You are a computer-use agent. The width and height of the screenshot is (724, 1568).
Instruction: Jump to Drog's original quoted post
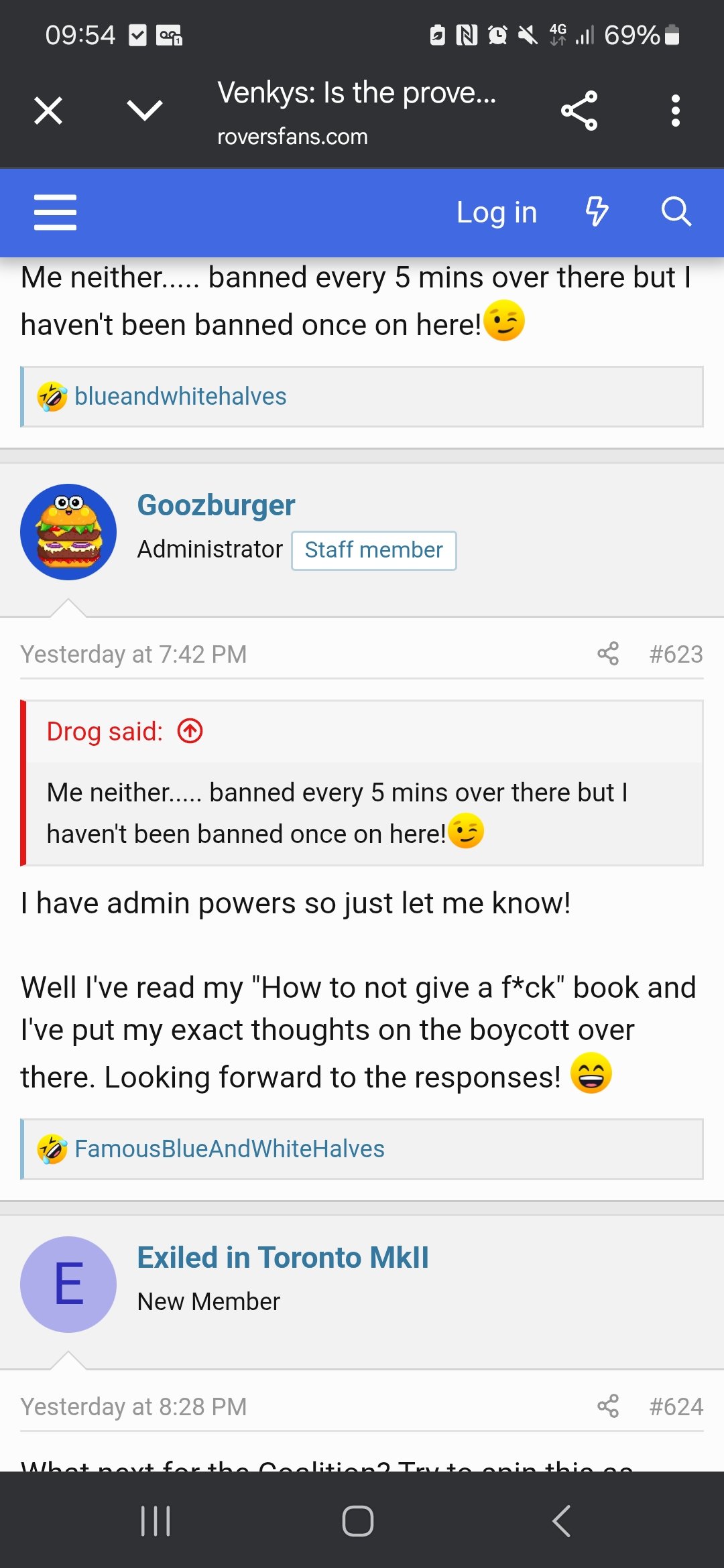(x=190, y=731)
